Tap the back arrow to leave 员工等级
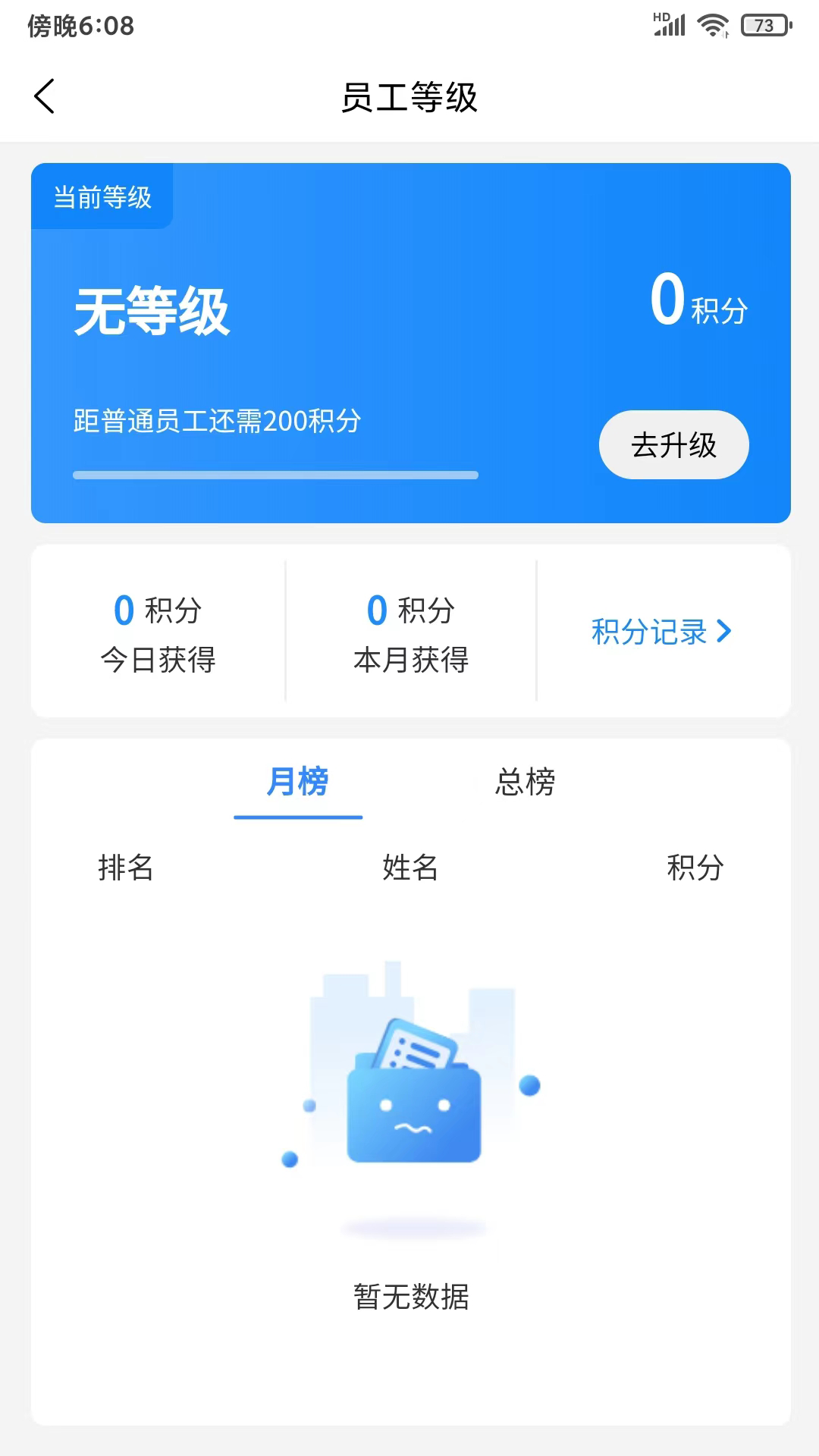This screenshot has height=1456, width=819. pyautogui.click(x=43, y=96)
